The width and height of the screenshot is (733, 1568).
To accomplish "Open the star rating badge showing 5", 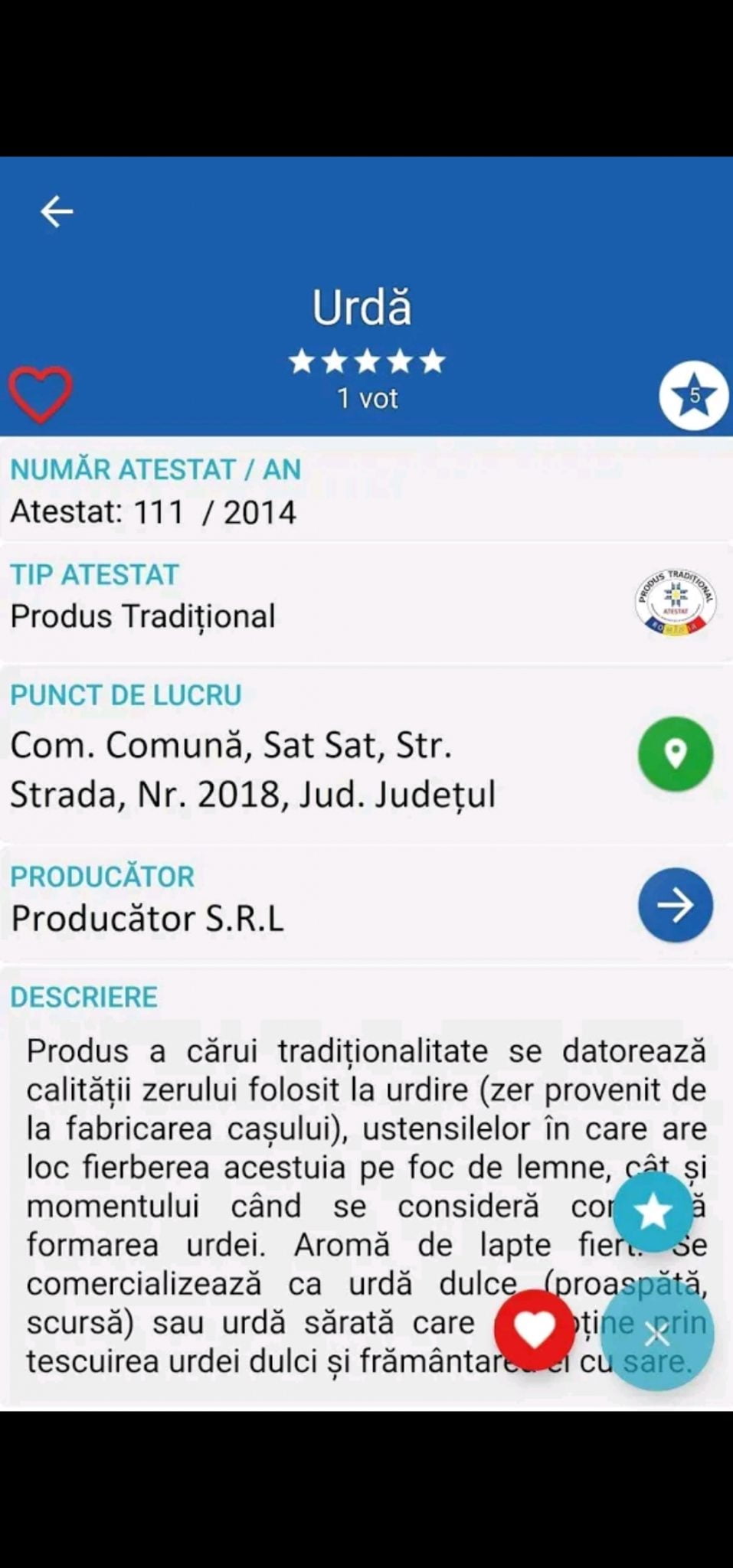I will tap(693, 396).
